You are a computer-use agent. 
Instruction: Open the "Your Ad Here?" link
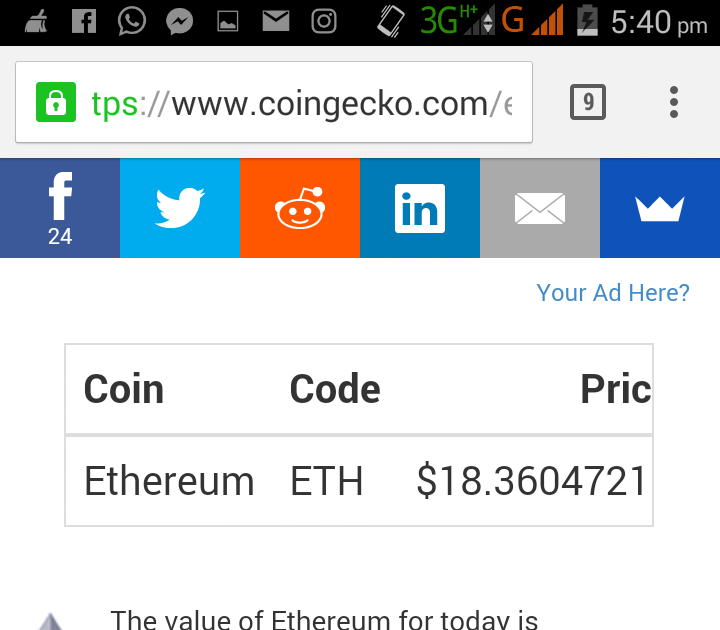pos(613,293)
